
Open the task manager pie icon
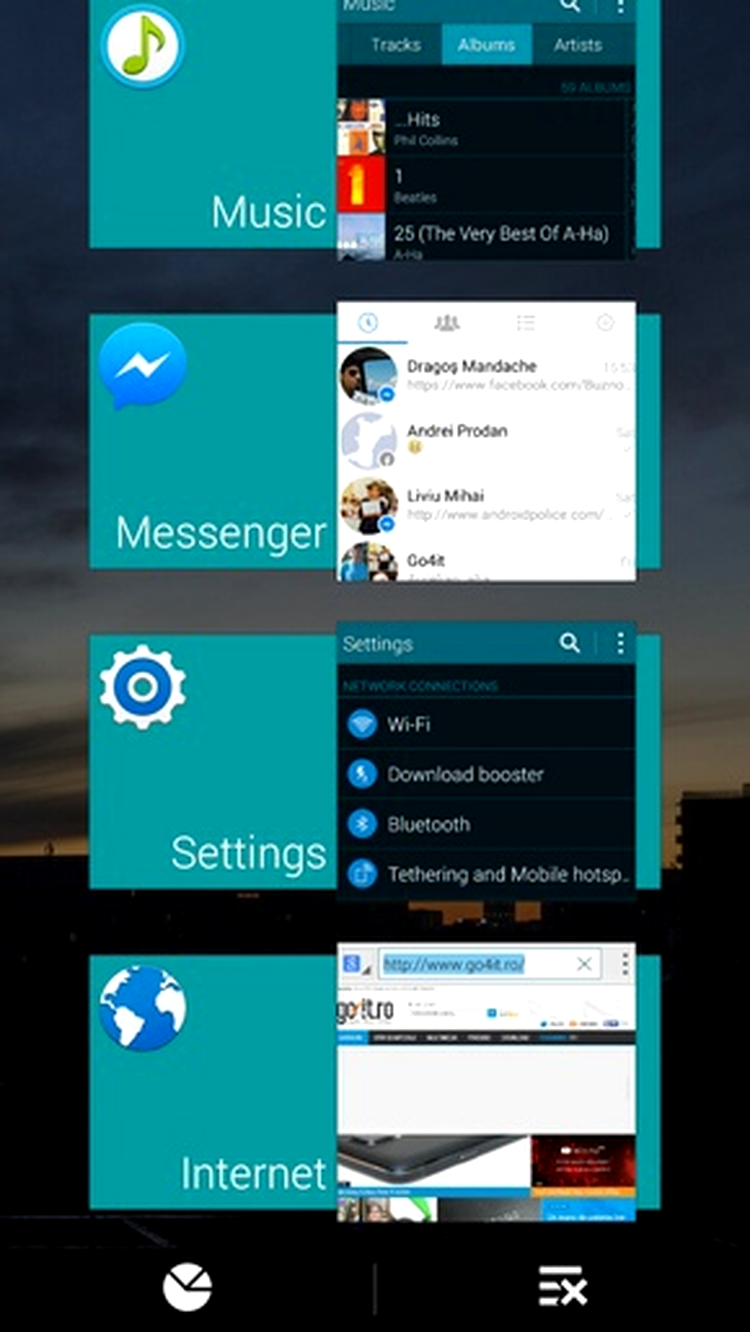188,1287
